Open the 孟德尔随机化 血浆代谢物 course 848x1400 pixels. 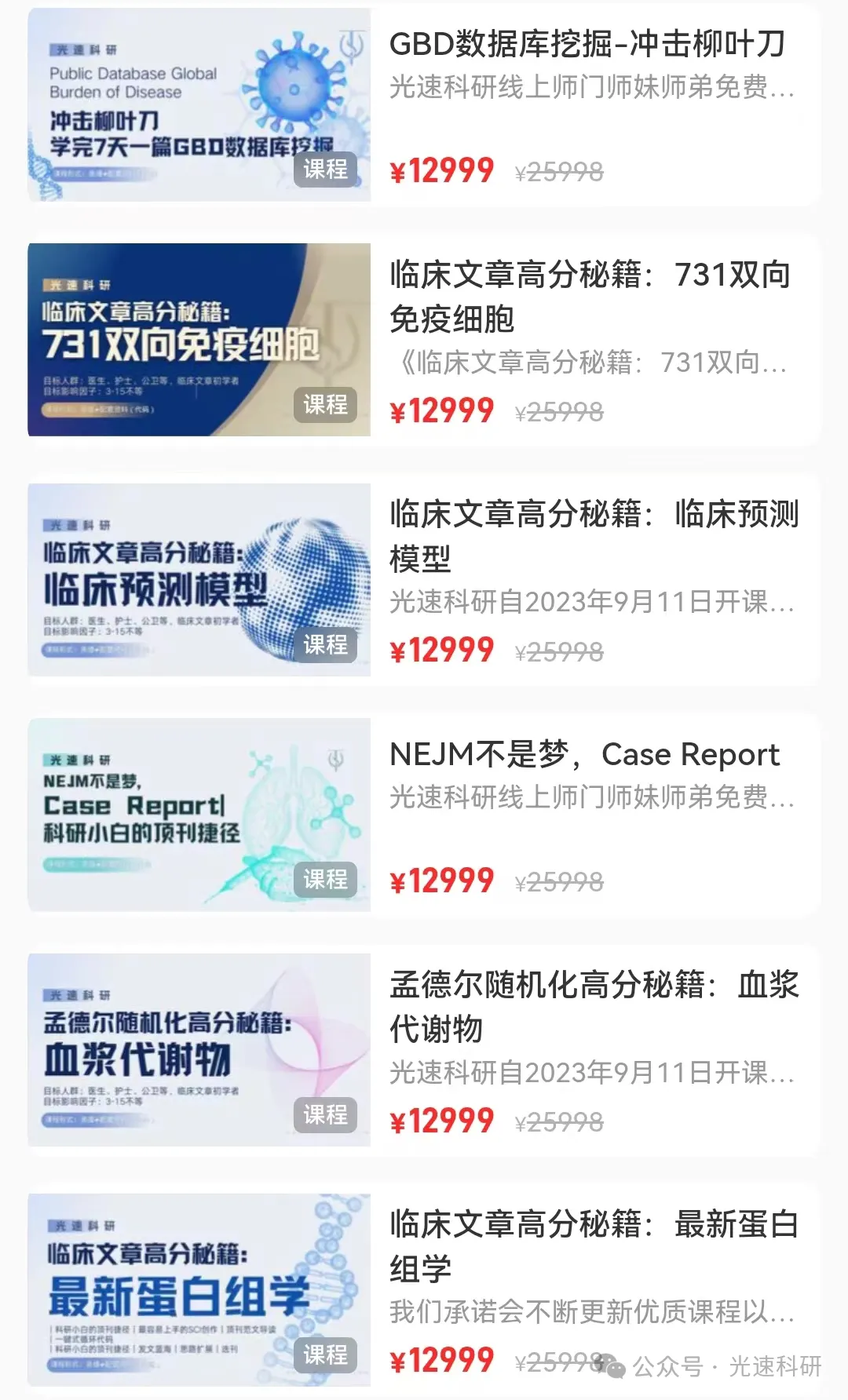click(594, 1006)
